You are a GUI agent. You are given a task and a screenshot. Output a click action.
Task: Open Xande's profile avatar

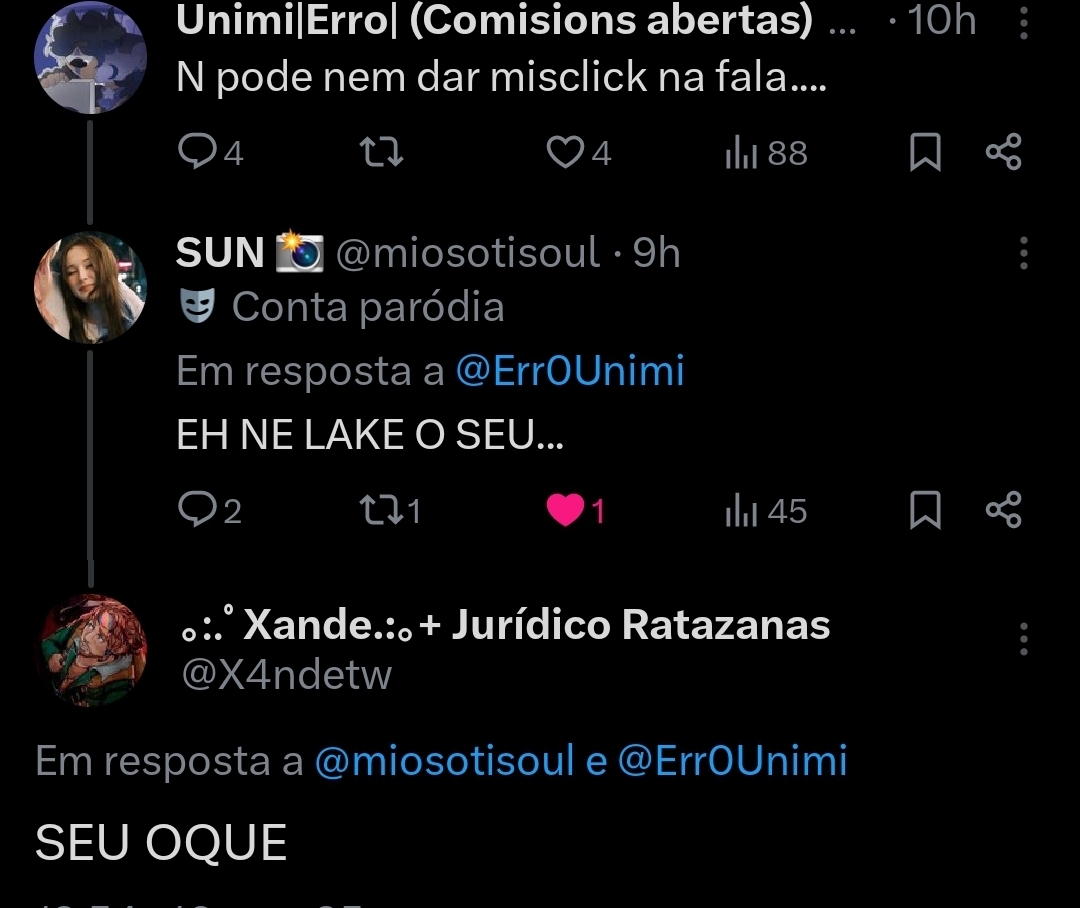coord(91,650)
